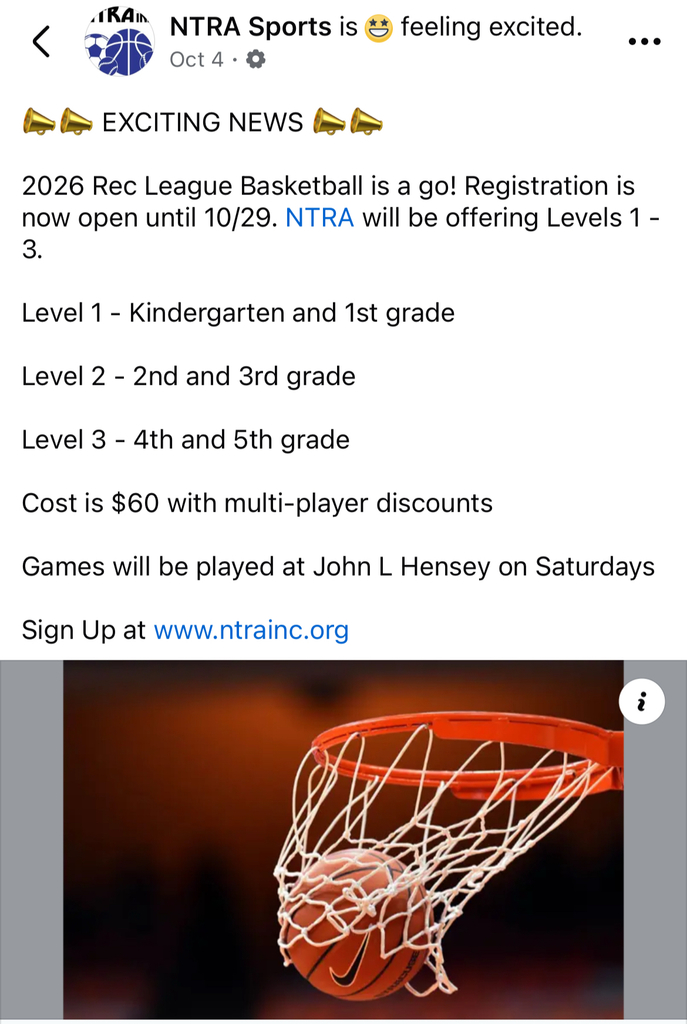Go back using the arrow

coord(41,42)
